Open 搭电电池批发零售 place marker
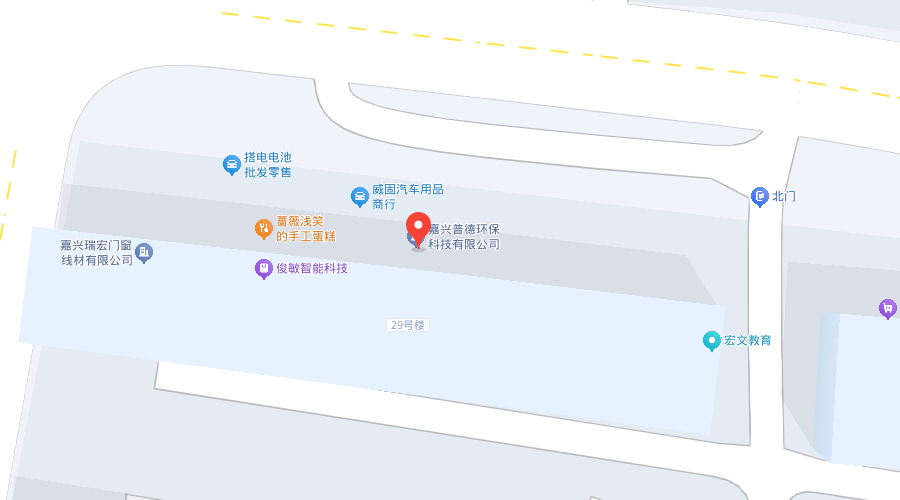 [232, 164]
